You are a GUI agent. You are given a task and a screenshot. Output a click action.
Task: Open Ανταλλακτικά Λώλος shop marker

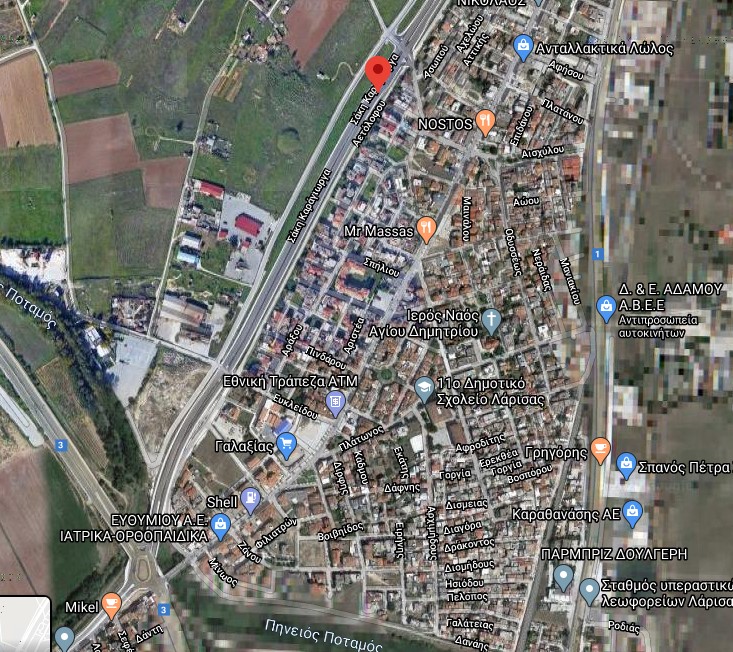pyautogui.click(x=522, y=46)
